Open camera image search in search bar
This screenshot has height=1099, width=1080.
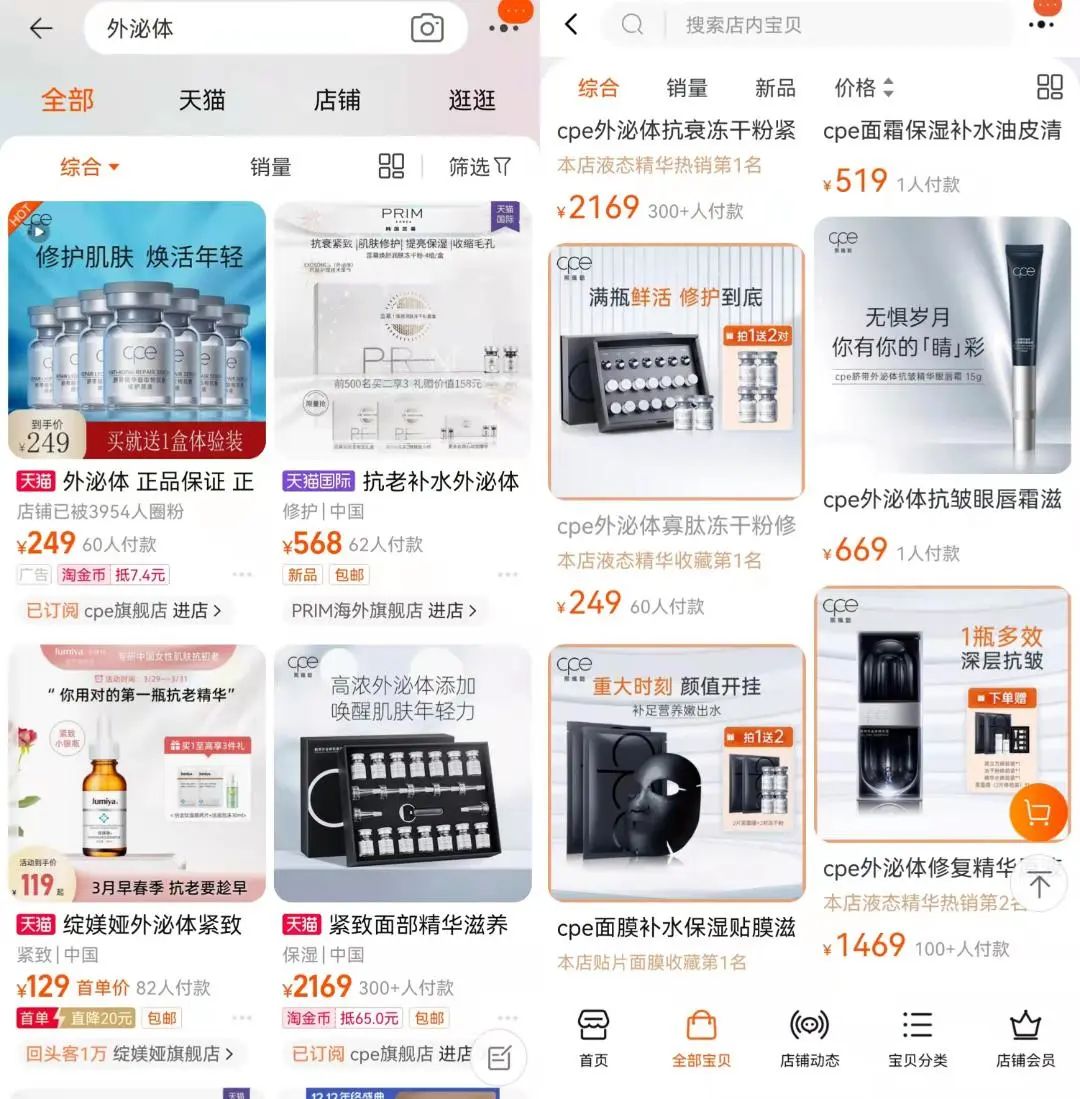(427, 28)
